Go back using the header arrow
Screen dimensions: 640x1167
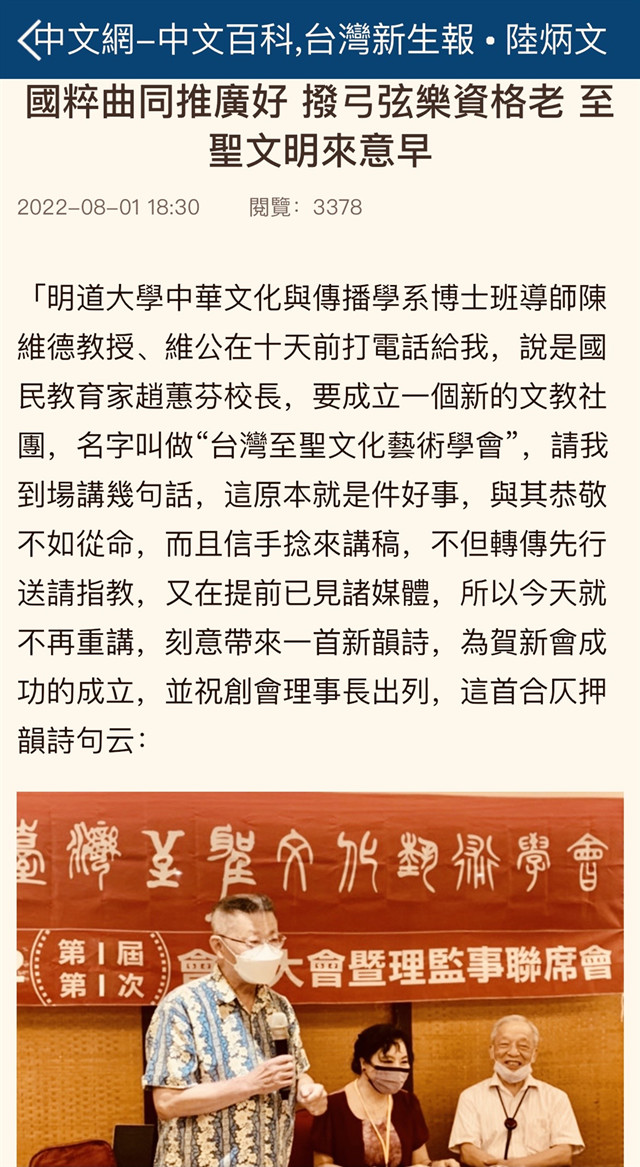tap(28, 40)
